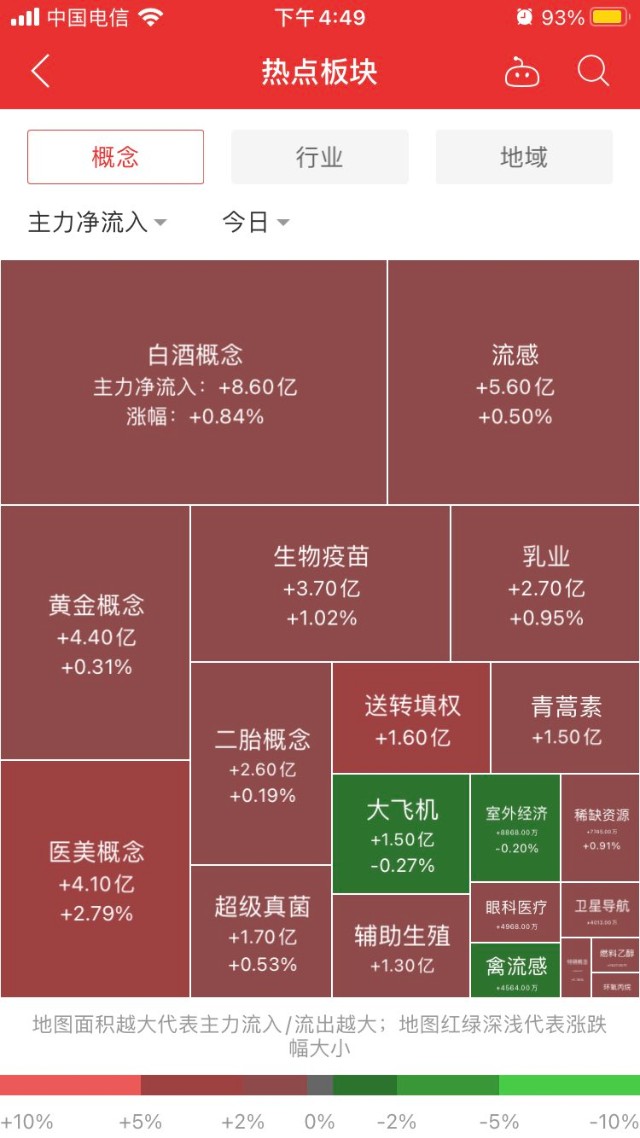Go back using the top-left arrow
640x1138 pixels.
tap(41, 72)
